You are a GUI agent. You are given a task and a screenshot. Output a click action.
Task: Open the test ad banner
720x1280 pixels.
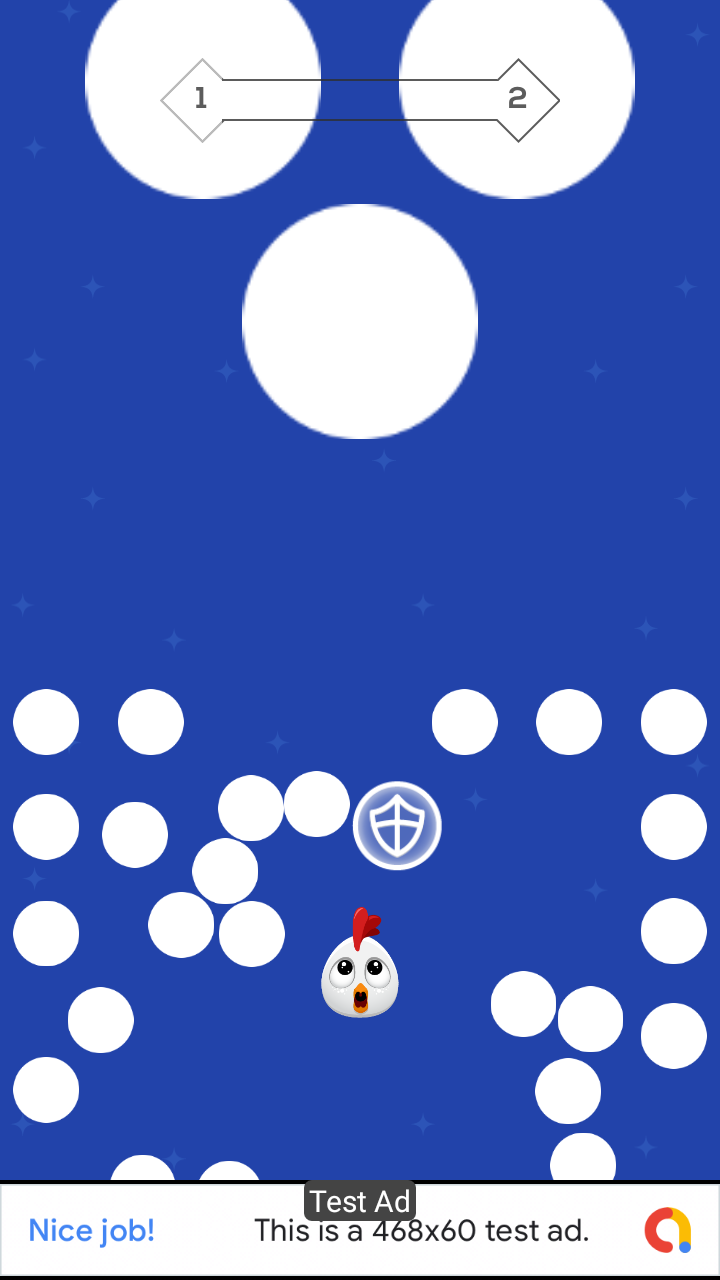coord(360,1230)
